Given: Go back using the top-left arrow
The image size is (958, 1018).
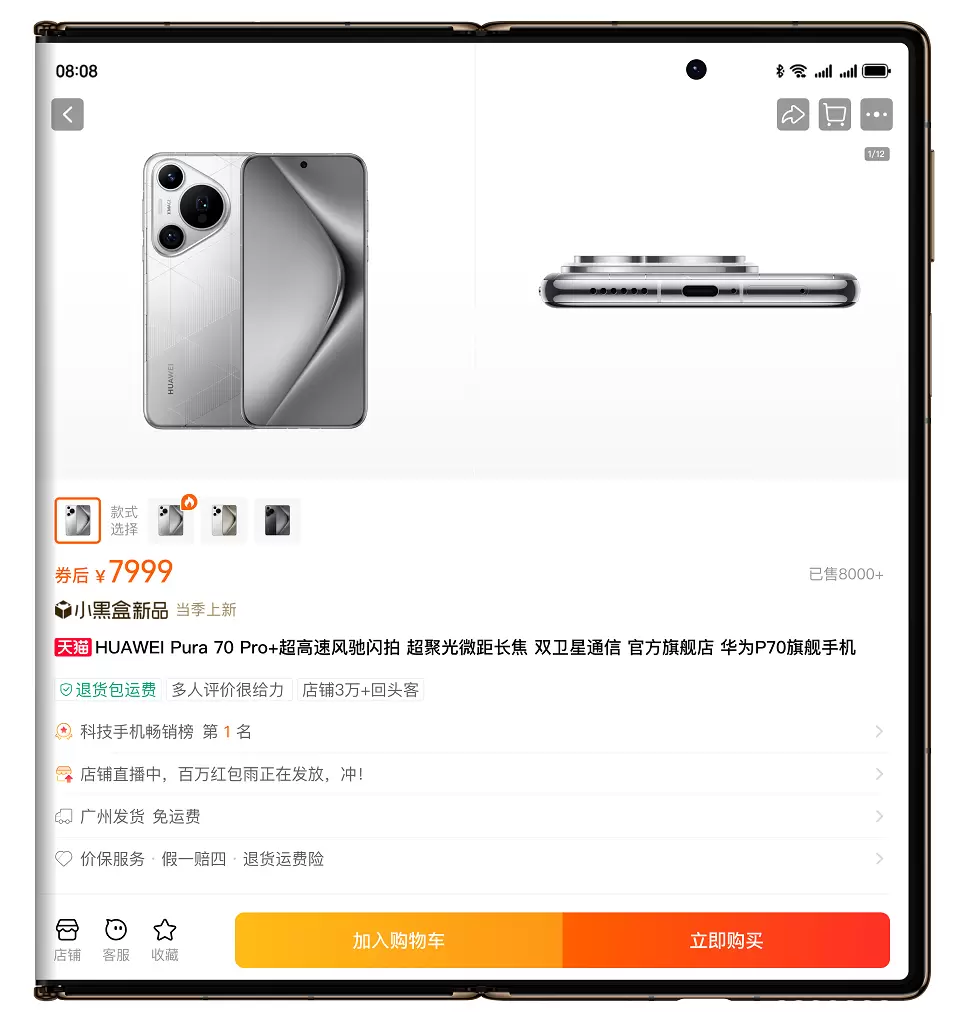Looking at the screenshot, I should (x=67, y=114).
